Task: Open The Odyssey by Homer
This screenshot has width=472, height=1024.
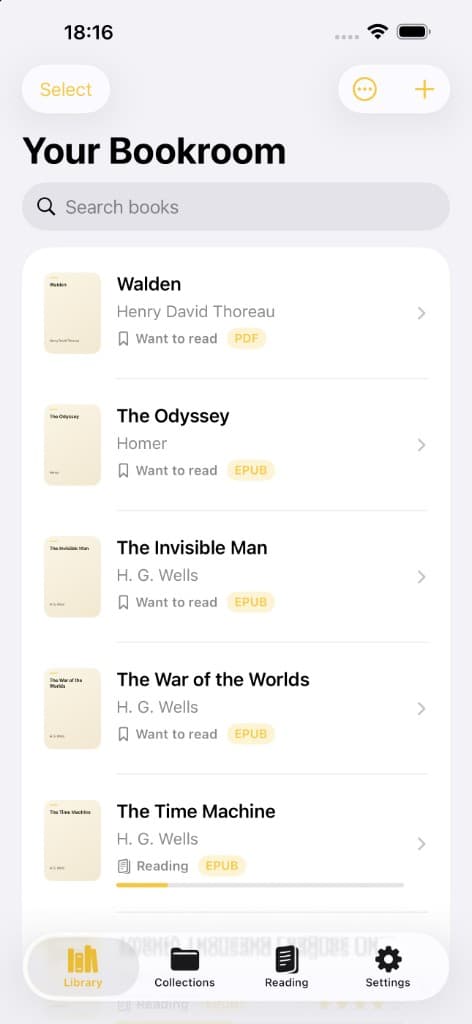Action: coord(236,445)
